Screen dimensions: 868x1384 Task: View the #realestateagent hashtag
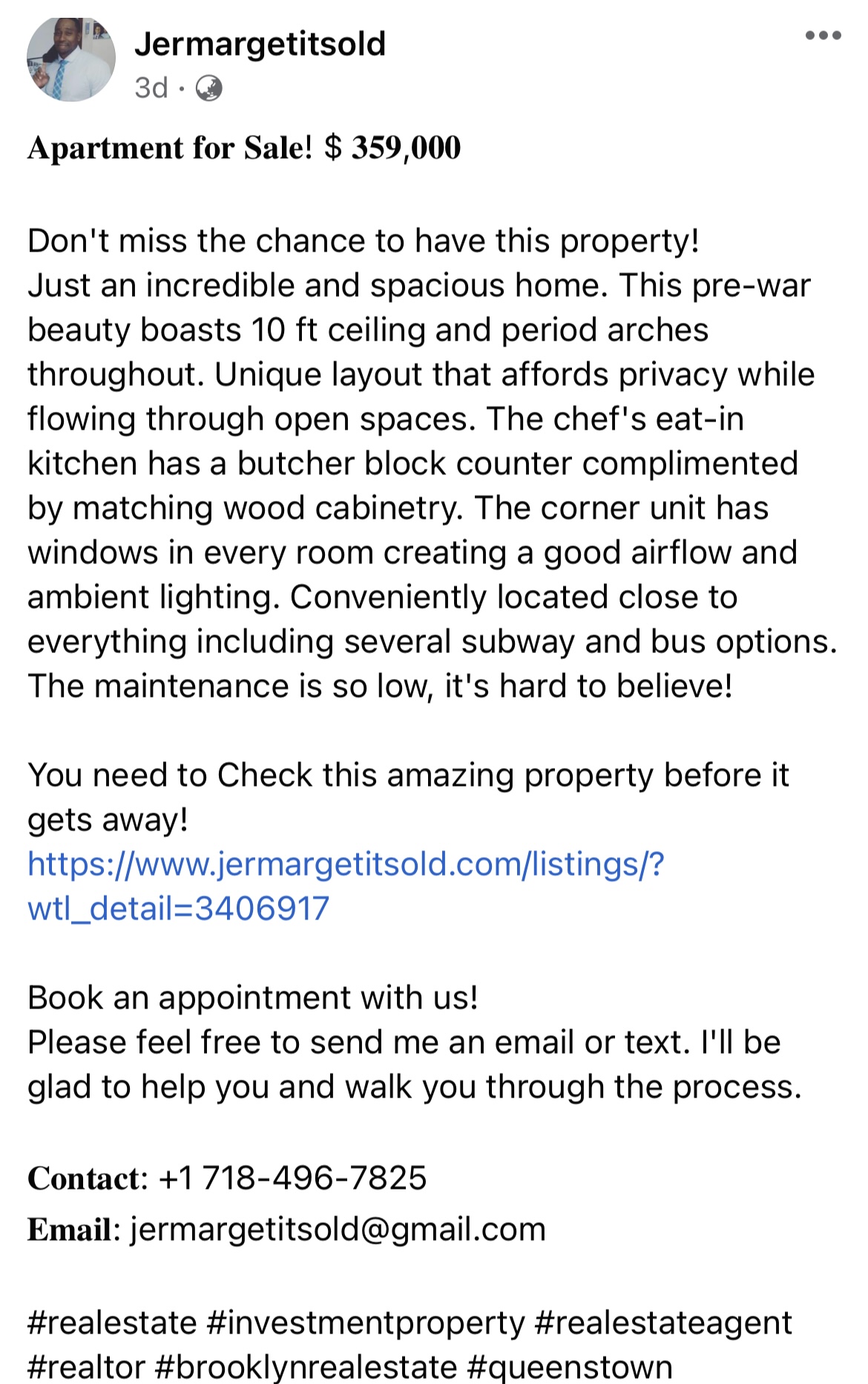pyautogui.click(x=662, y=1323)
